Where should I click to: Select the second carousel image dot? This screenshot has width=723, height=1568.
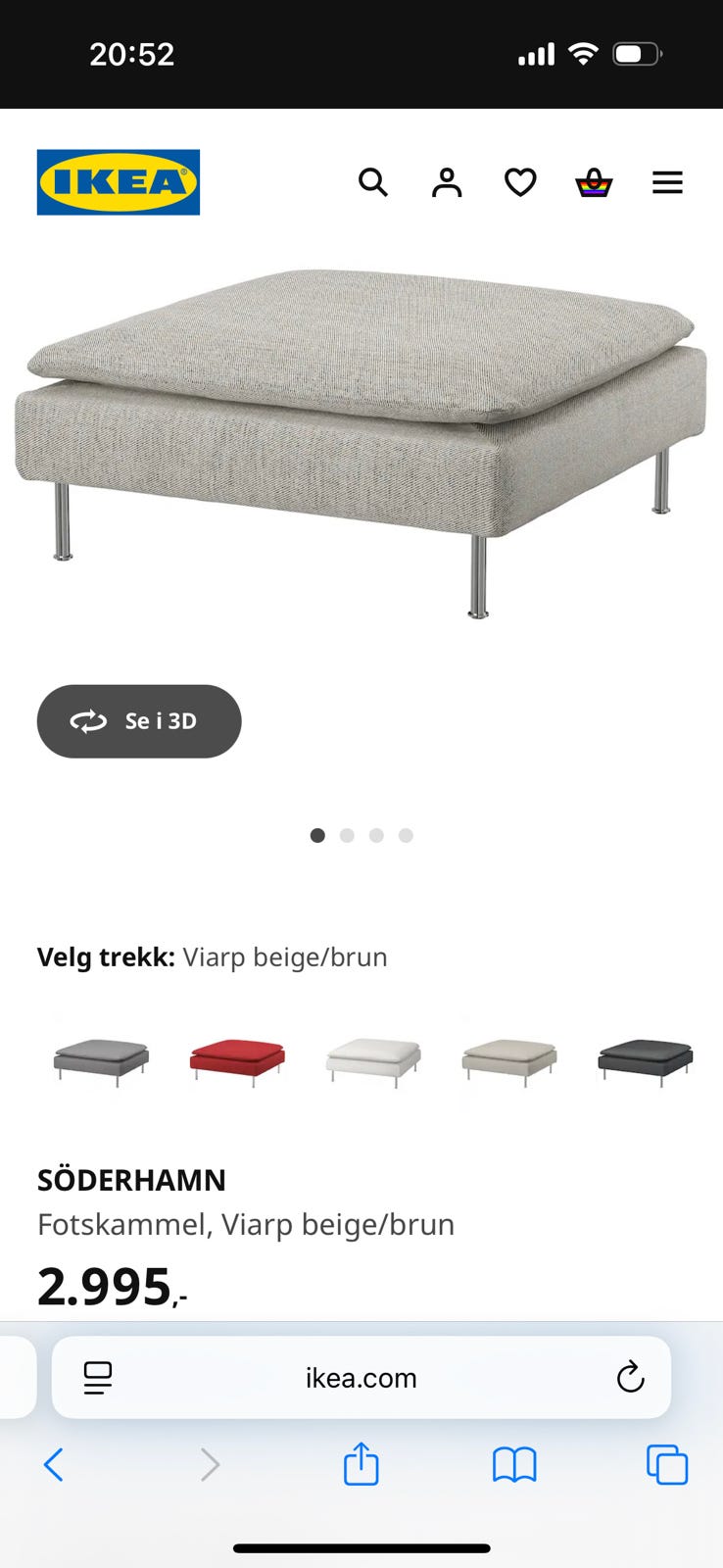point(347,835)
